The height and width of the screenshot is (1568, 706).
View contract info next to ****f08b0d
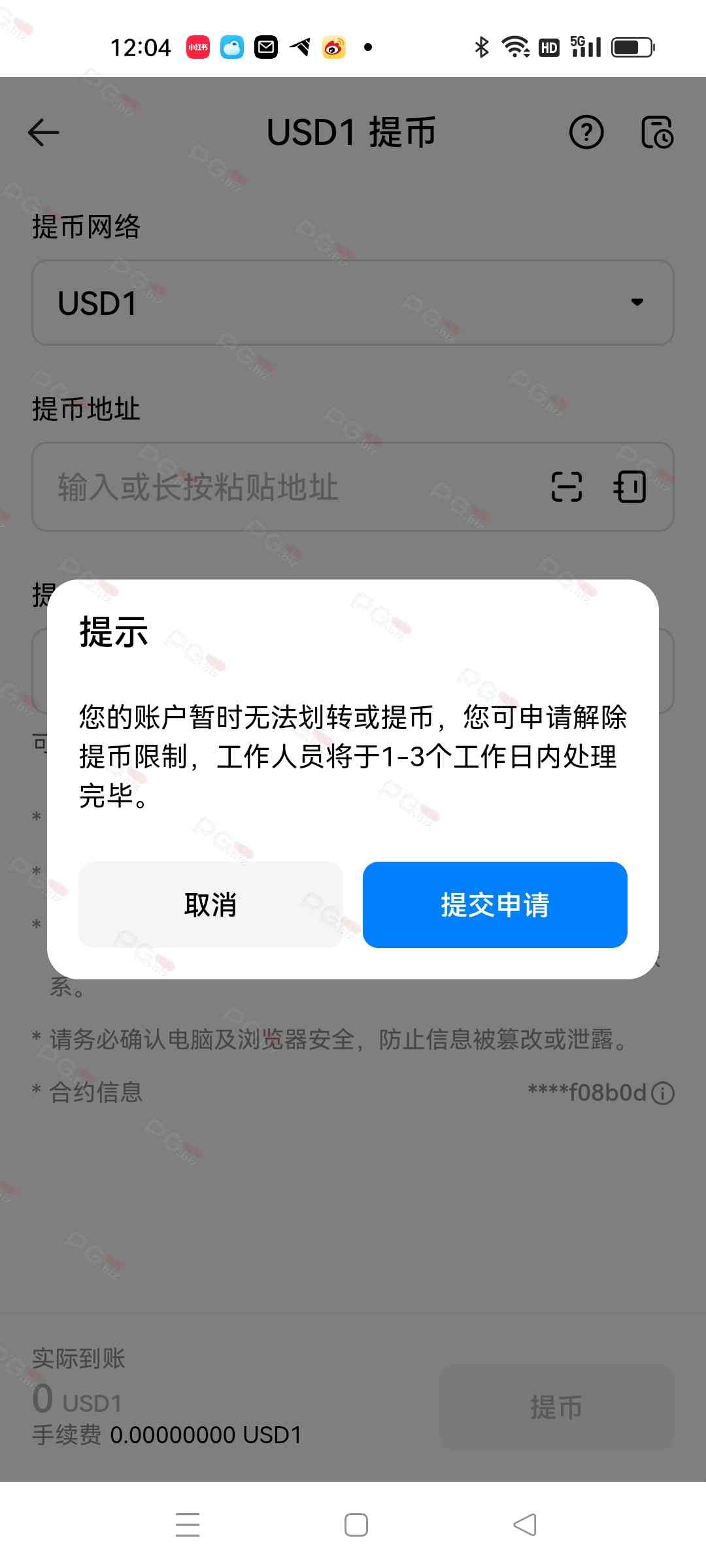(663, 1093)
